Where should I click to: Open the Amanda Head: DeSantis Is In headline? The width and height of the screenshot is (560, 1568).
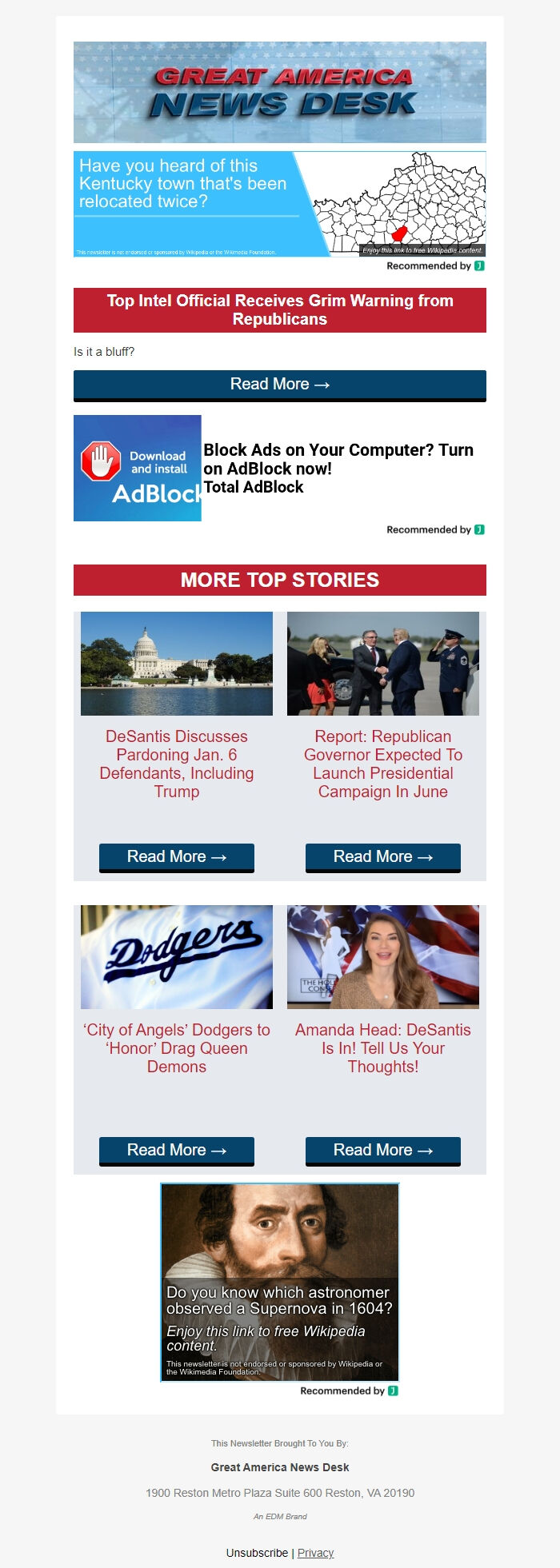click(382, 1047)
